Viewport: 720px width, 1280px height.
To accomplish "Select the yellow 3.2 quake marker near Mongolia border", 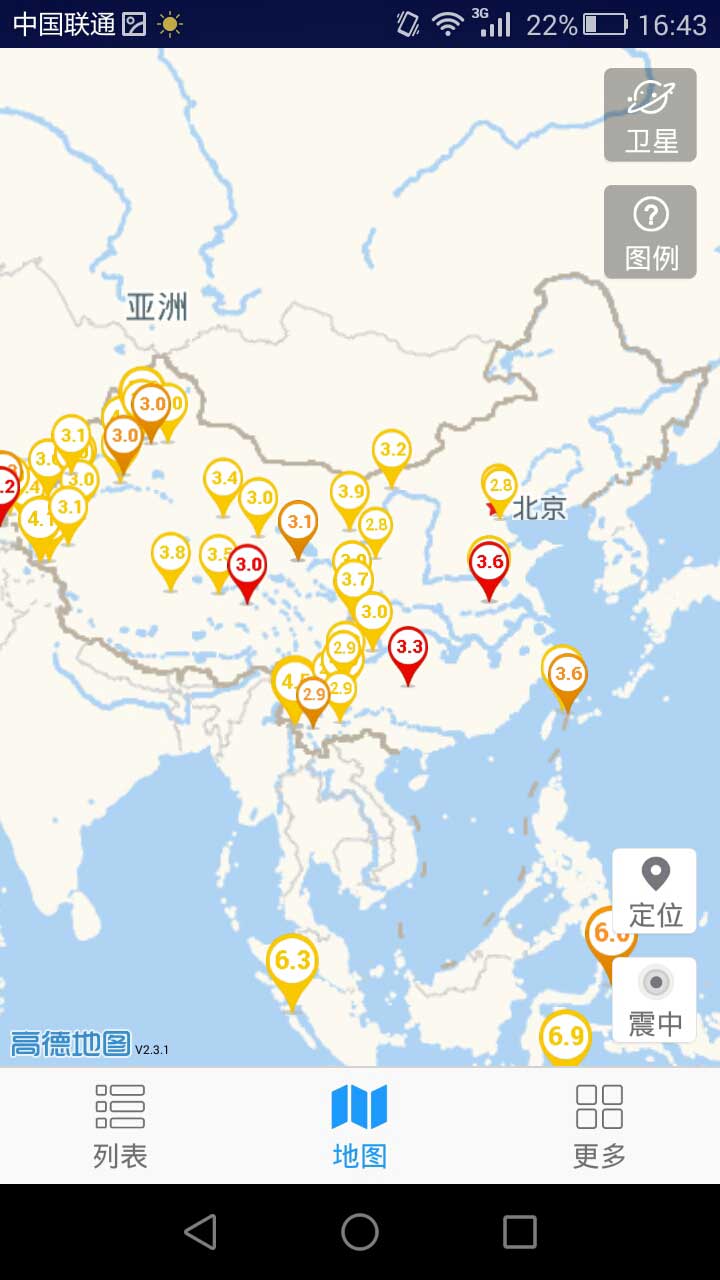I will [x=392, y=450].
